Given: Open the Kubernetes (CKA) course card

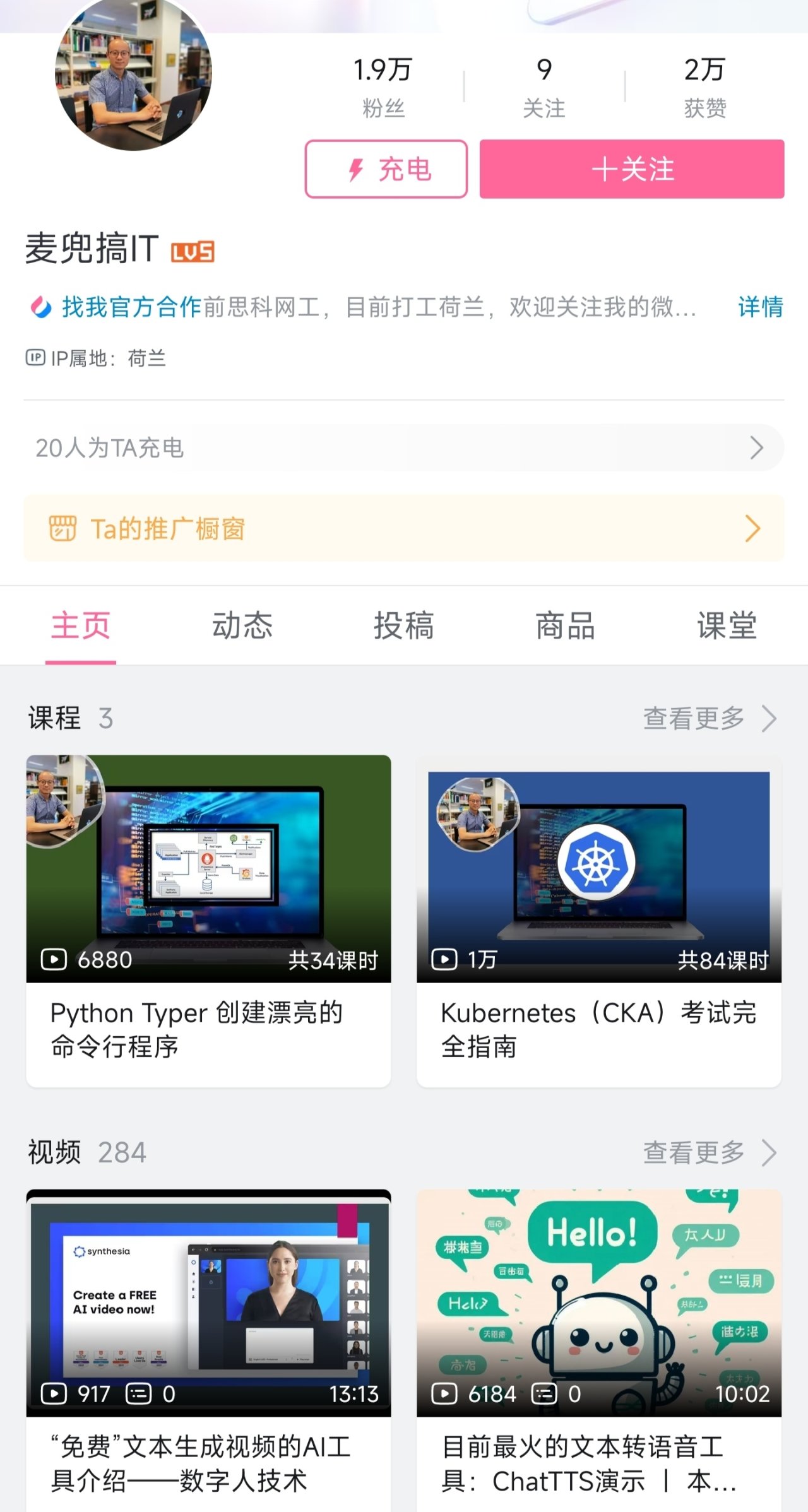Looking at the screenshot, I should 598,920.
